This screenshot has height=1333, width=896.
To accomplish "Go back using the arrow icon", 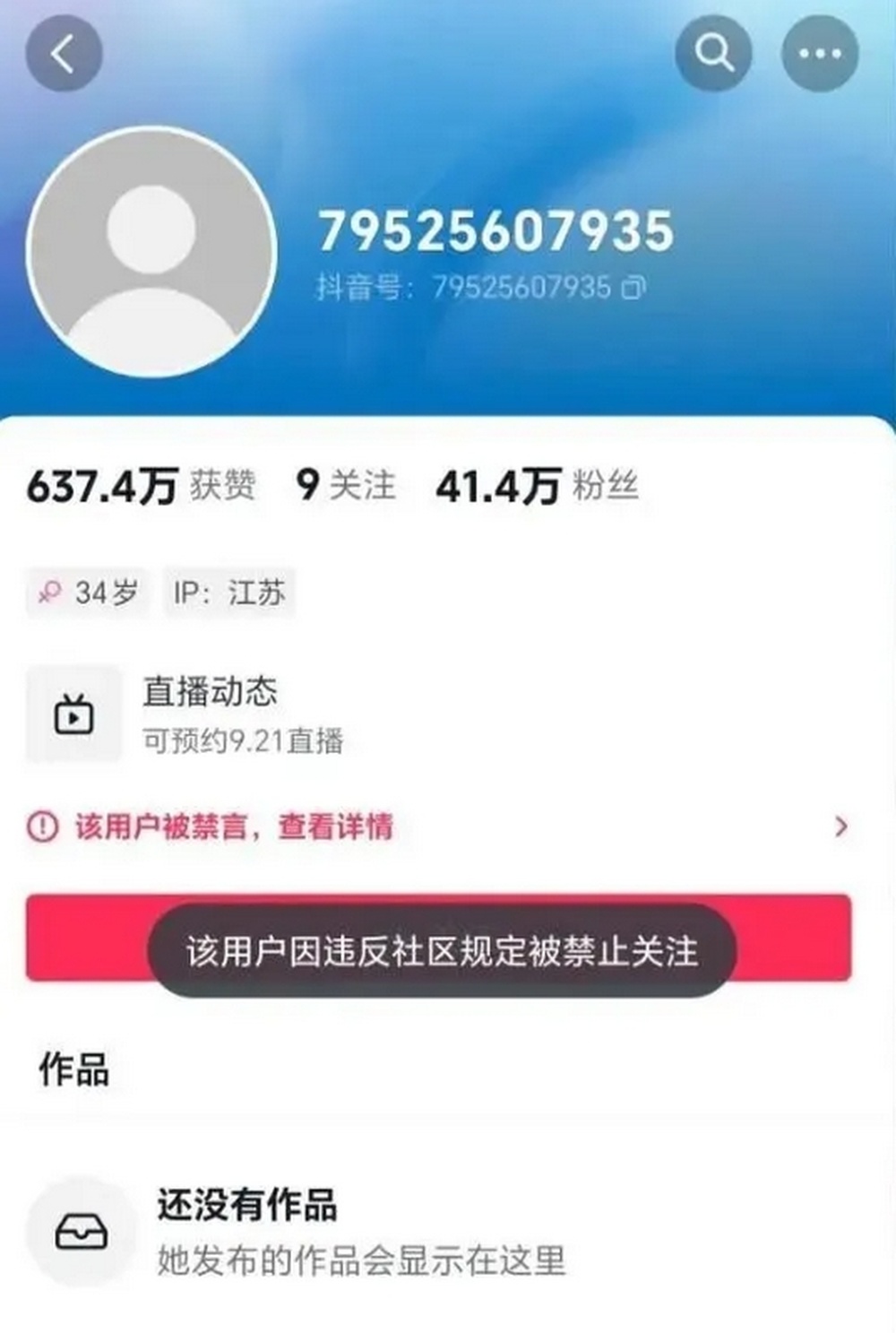I will [64, 54].
